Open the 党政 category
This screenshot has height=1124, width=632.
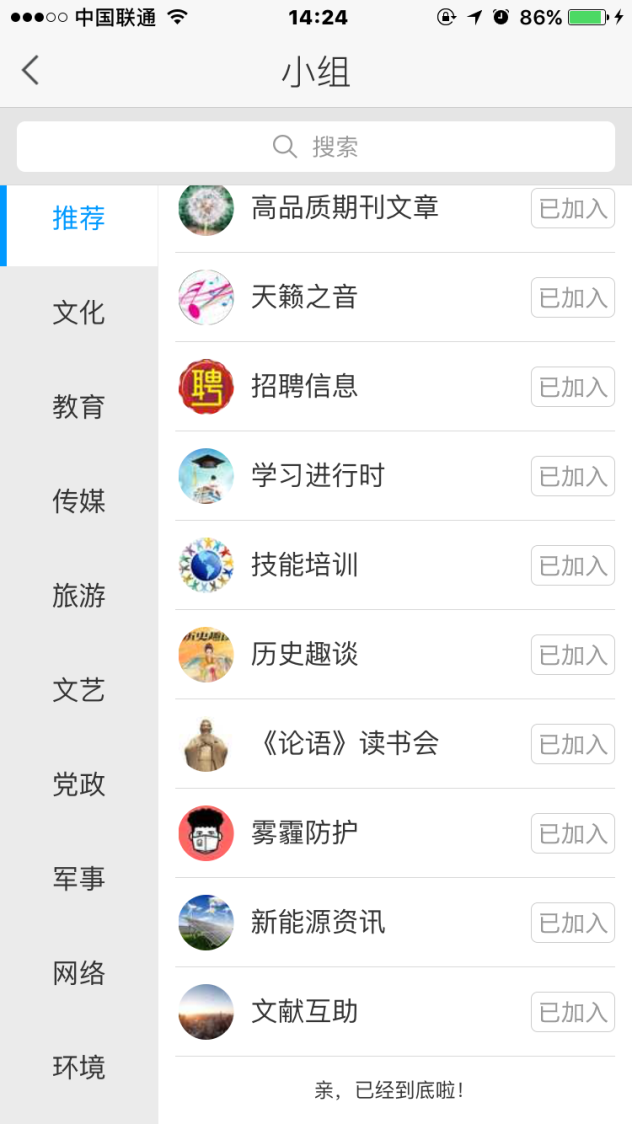tap(79, 784)
